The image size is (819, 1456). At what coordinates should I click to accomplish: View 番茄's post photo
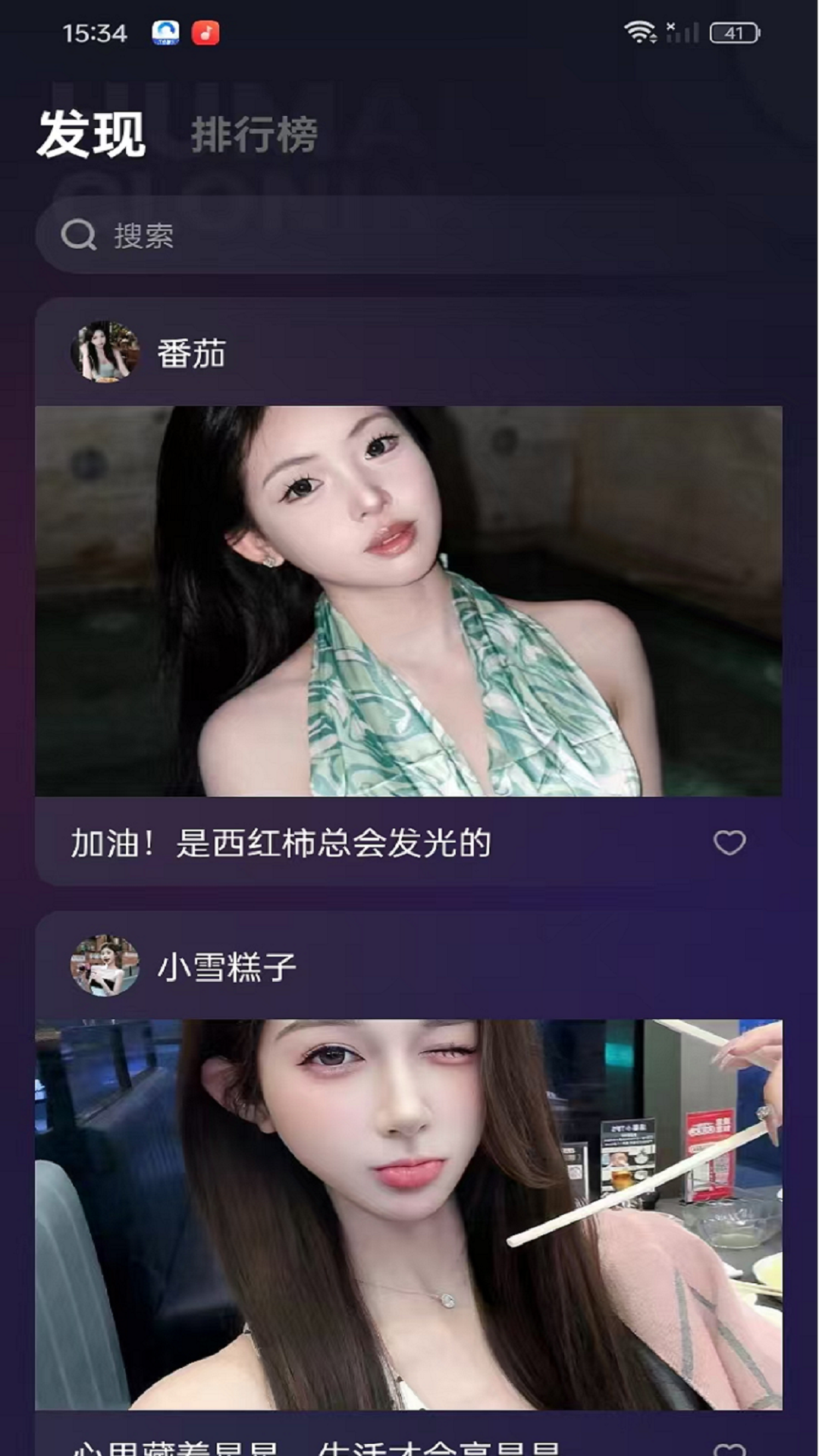tap(409, 601)
